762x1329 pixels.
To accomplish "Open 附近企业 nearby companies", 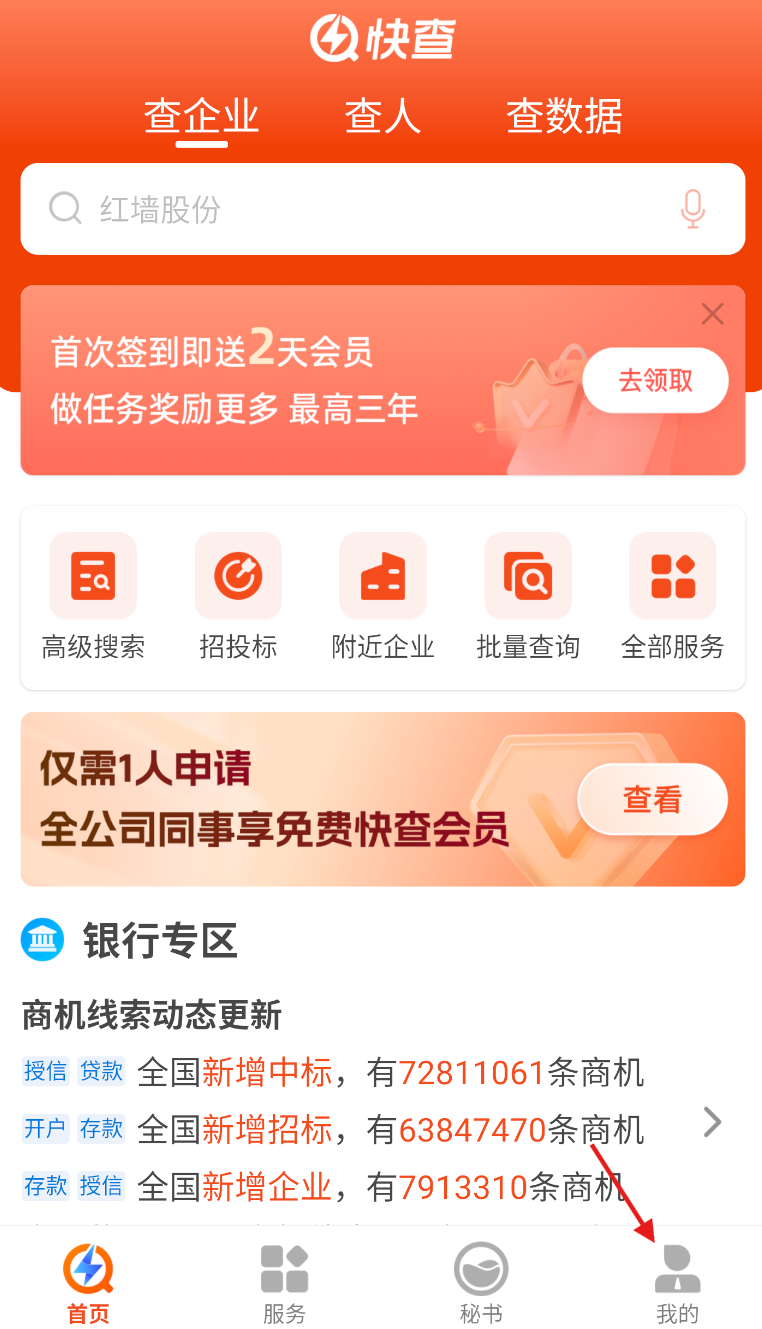I will tap(383, 597).
